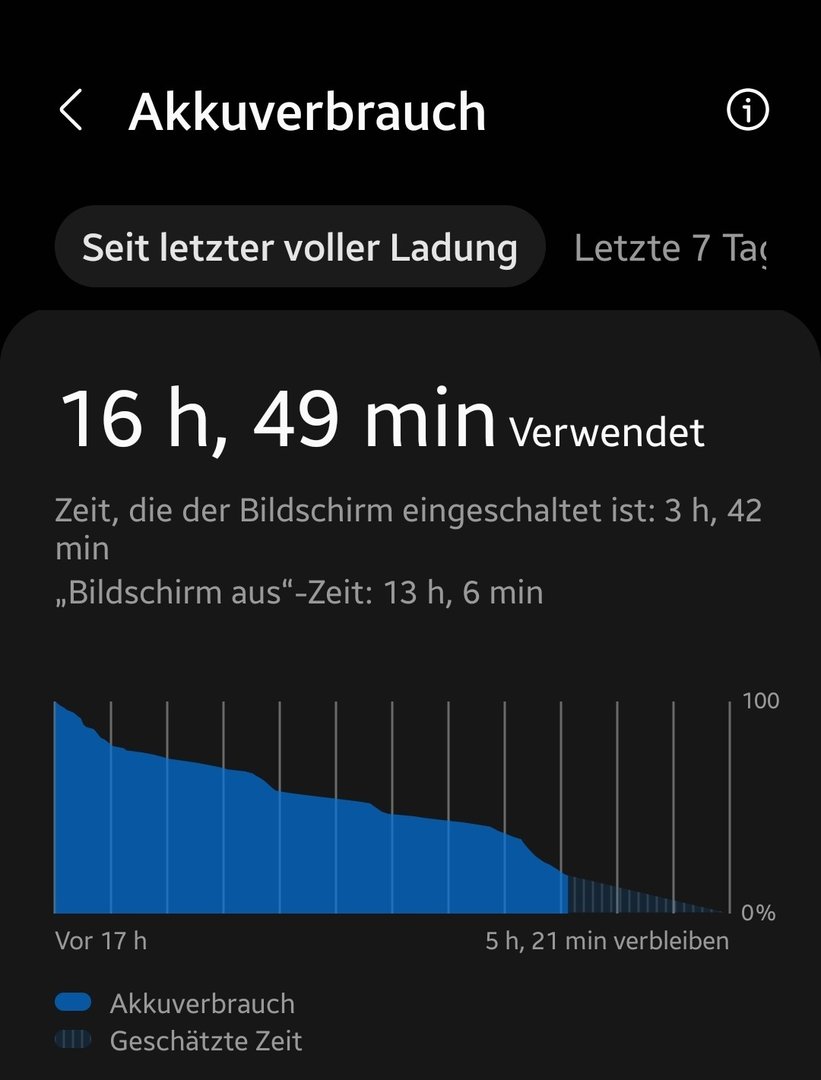Switch to the Letzte 7 Tage tab

click(670, 247)
